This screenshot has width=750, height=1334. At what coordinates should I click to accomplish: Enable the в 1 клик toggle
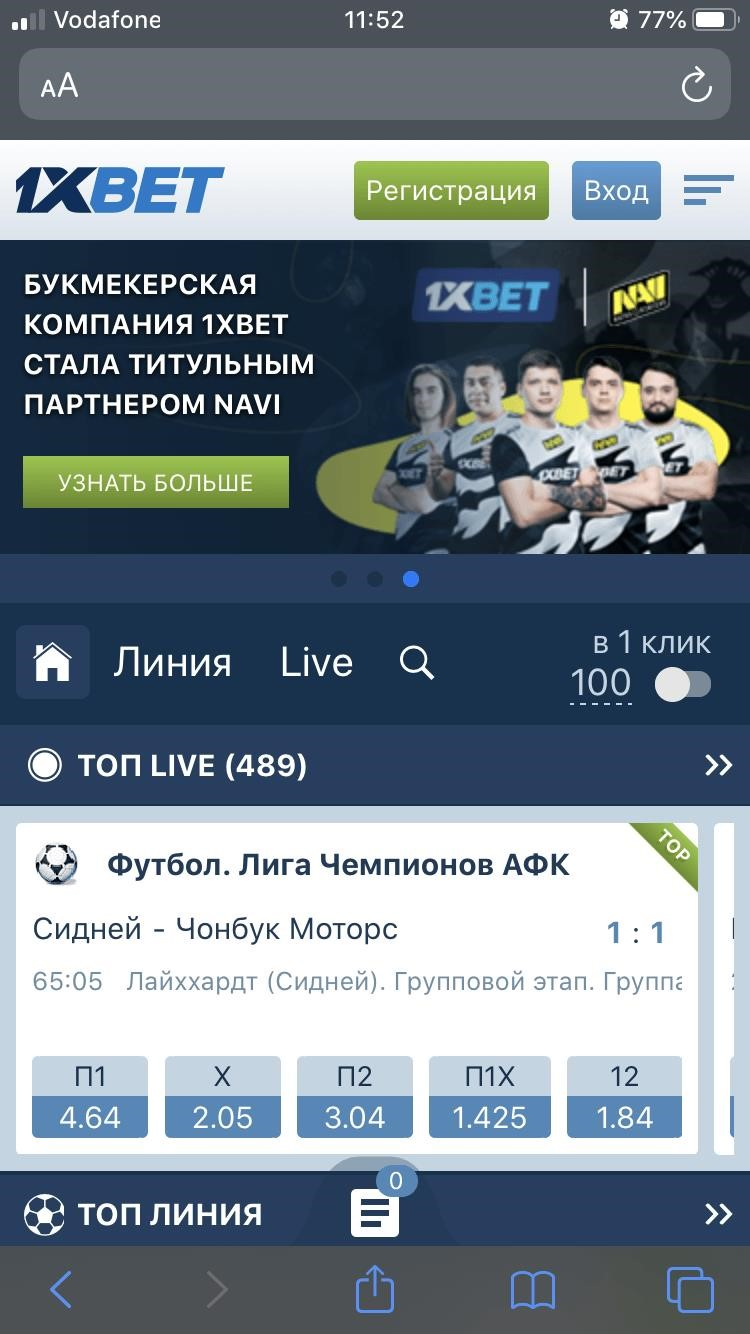[682, 685]
